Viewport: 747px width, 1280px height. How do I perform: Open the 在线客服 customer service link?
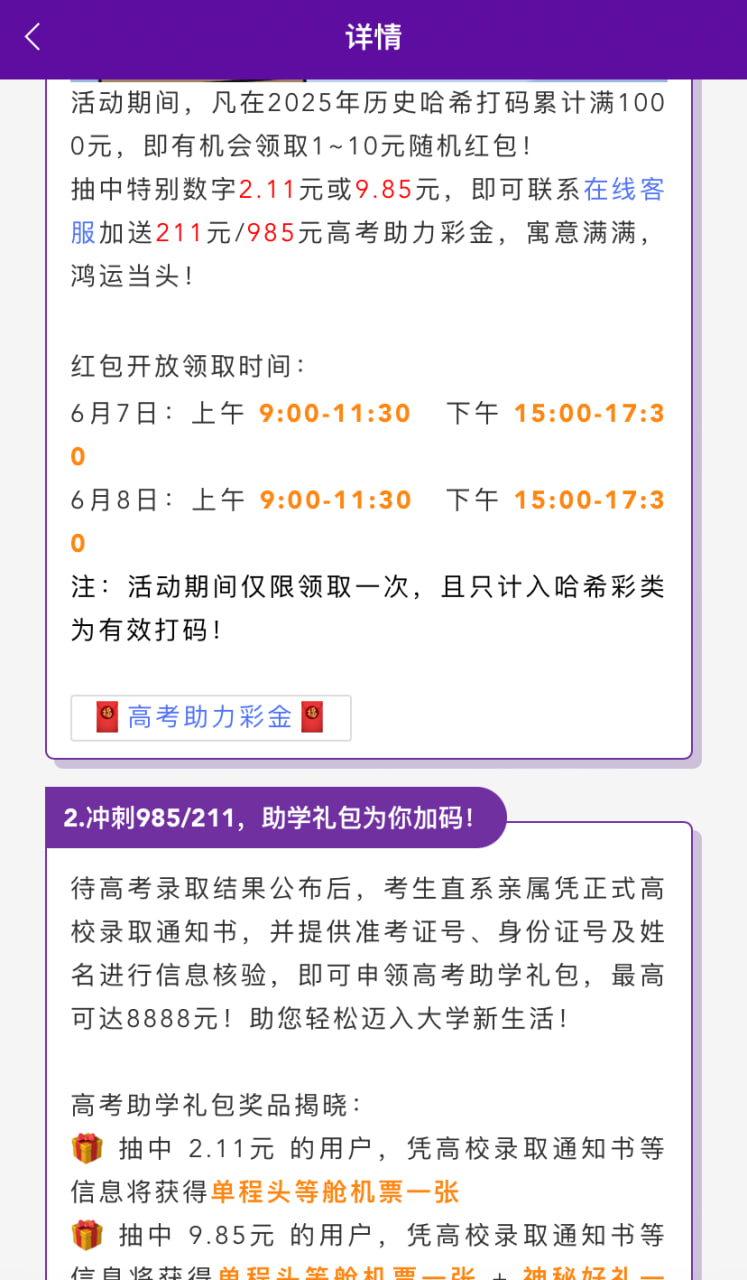coord(624,190)
